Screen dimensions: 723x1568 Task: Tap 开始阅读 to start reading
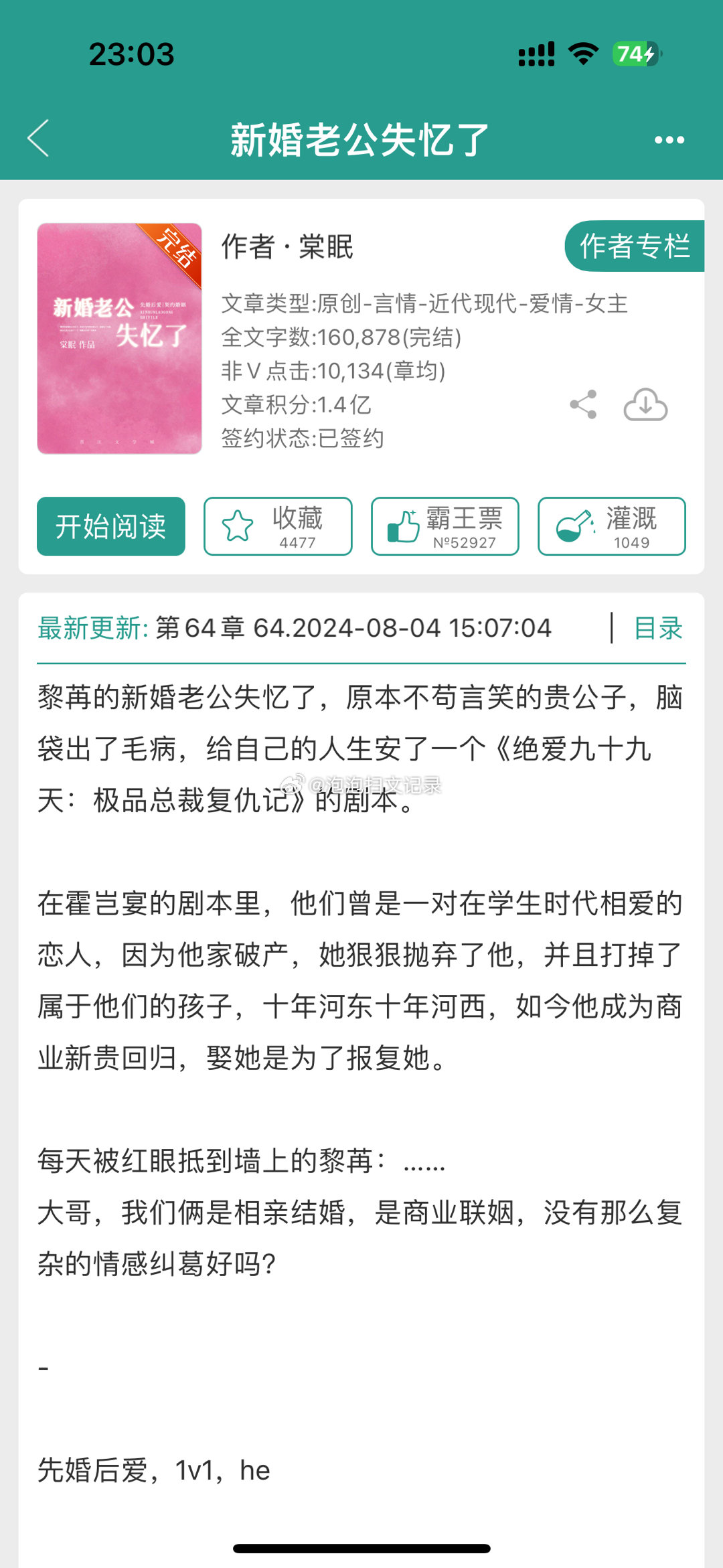(x=111, y=526)
